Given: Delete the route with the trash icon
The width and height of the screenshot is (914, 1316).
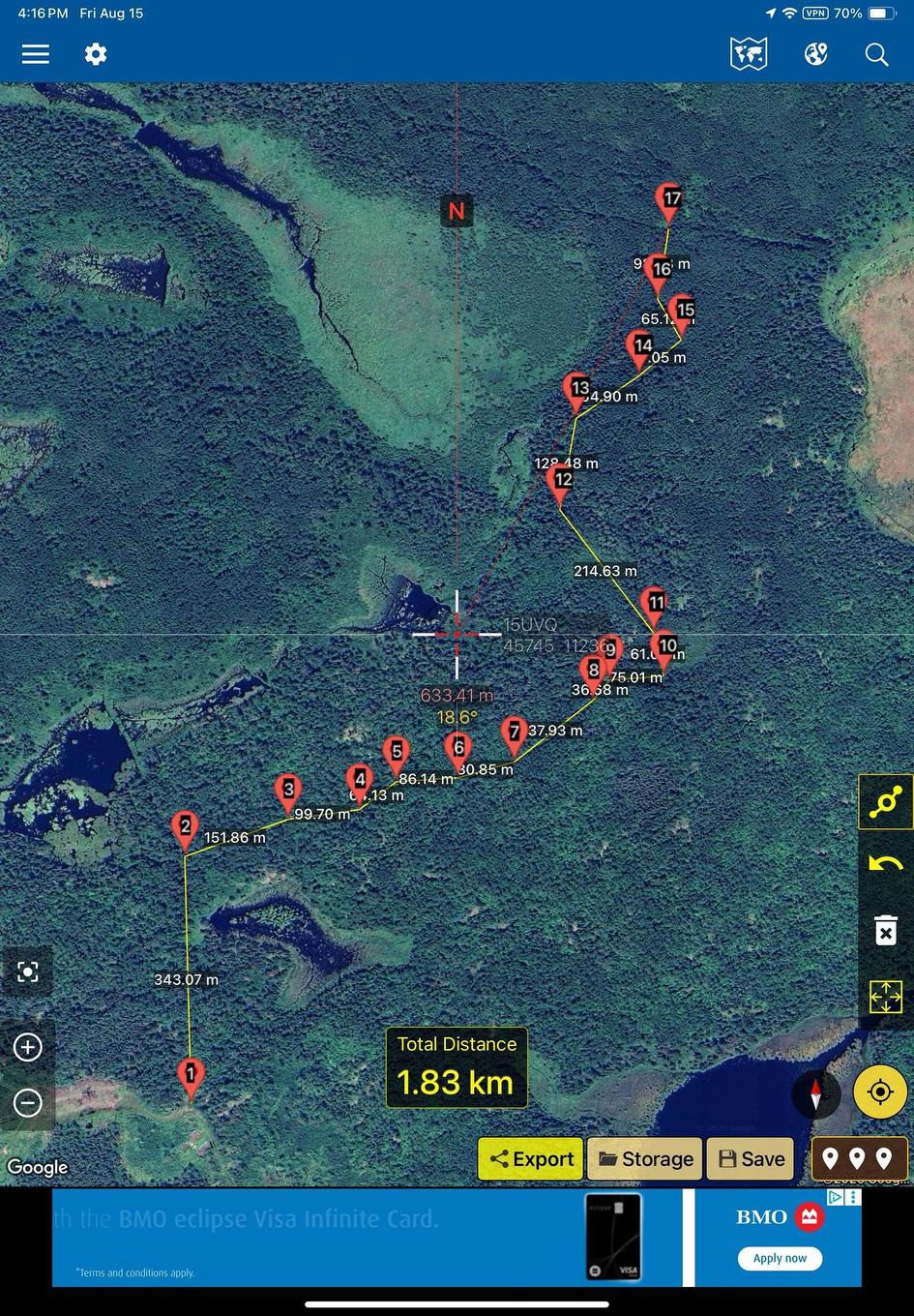Looking at the screenshot, I should point(885,931).
